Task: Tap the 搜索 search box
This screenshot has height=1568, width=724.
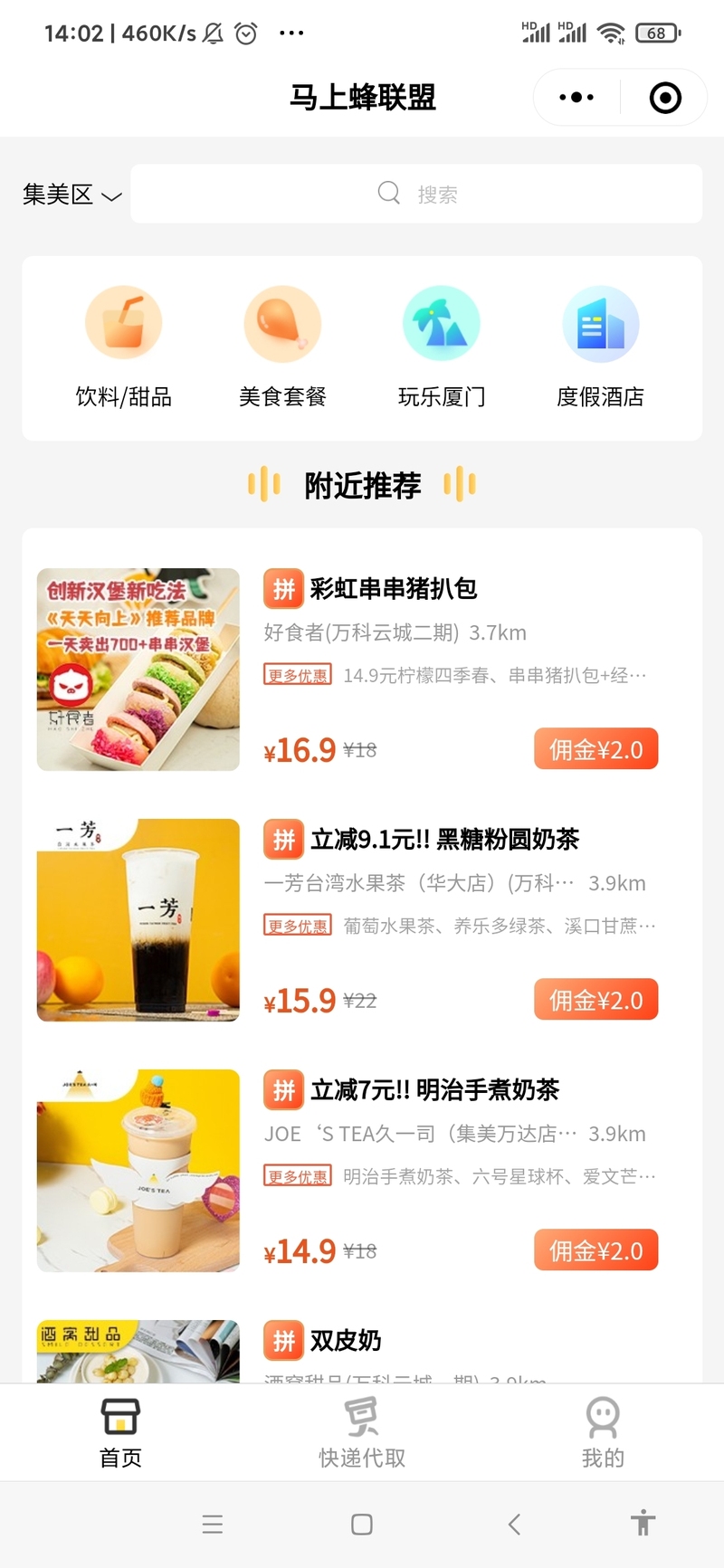Action: pyautogui.click(x=416, y=194)
